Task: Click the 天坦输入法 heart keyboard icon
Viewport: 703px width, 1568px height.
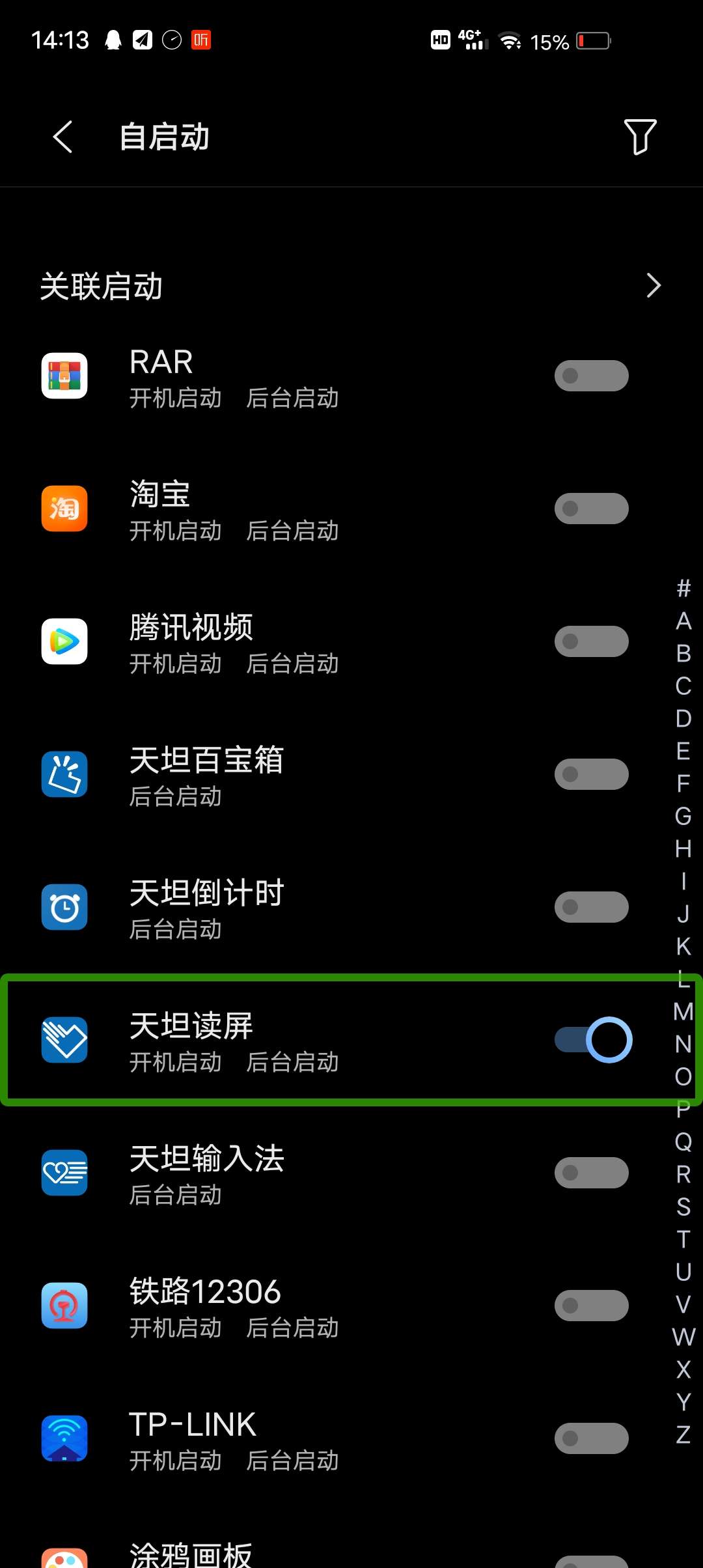Action: [64, 1173]
